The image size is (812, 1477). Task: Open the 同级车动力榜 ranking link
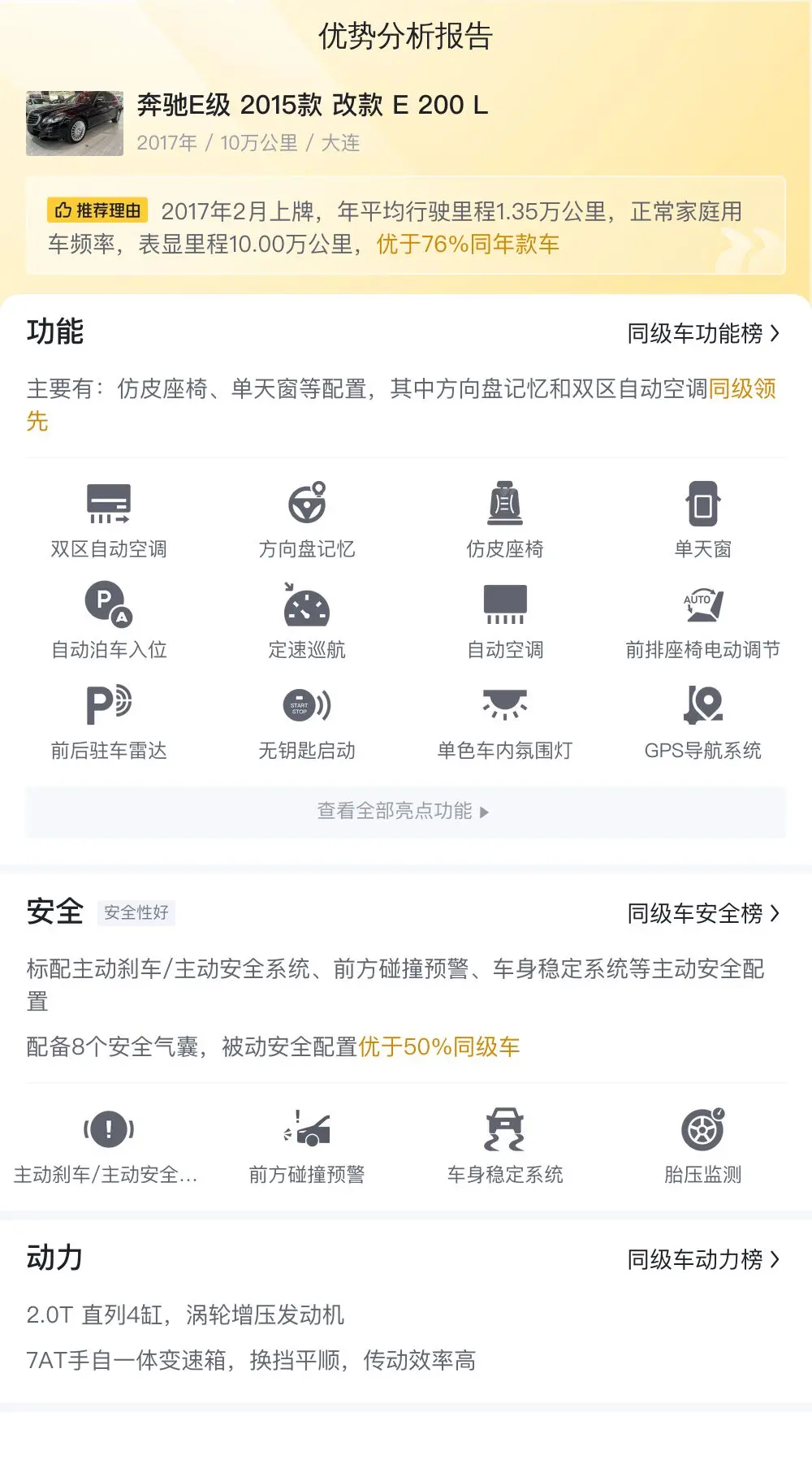click(703, 1259)
